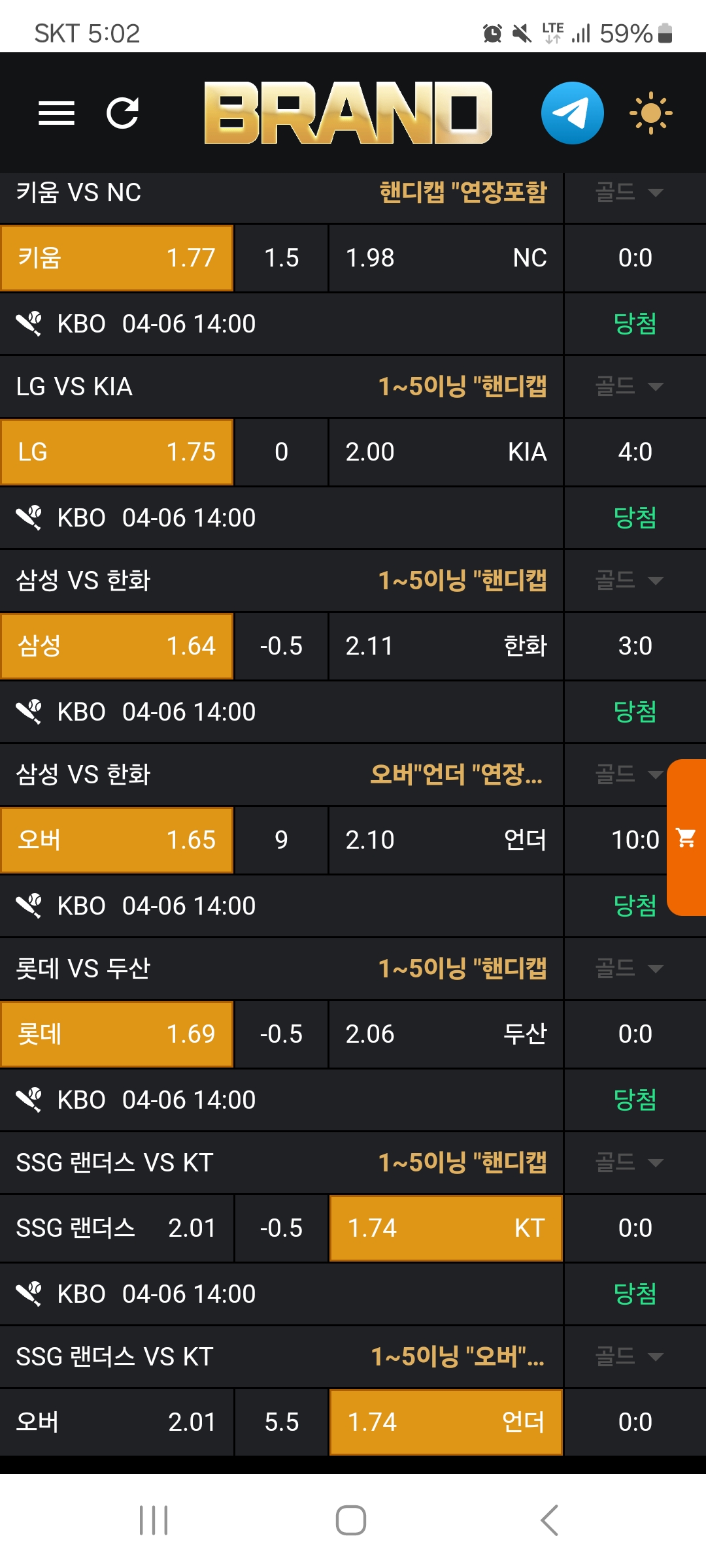Expand the 골드 dropdown for LG VS KIA
The height and width of the screenshot is (1568, 706).
click(x=629, y=386)
